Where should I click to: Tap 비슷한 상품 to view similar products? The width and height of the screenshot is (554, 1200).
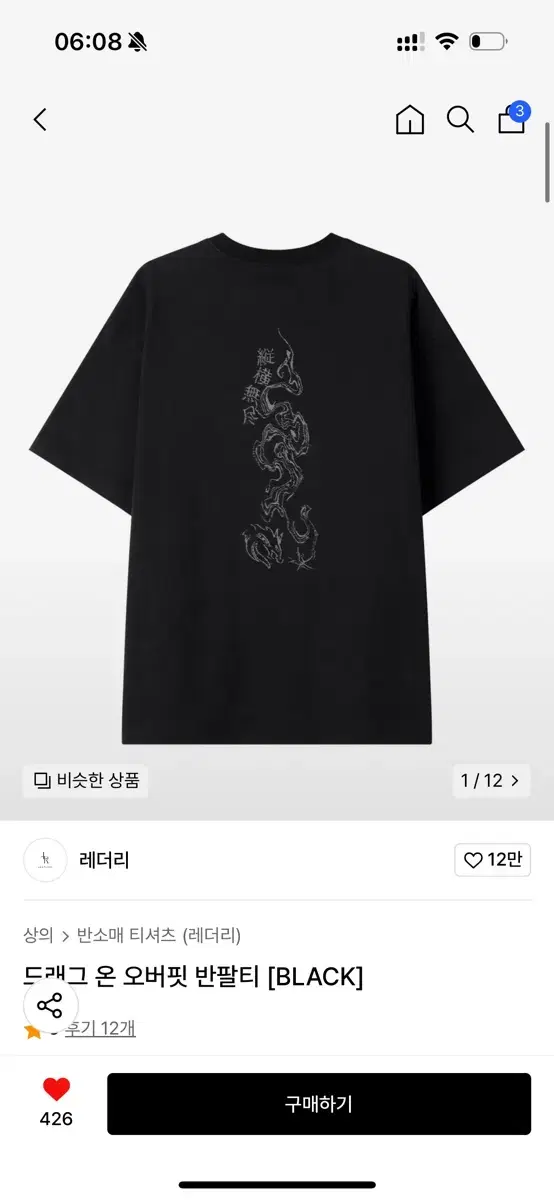[x=86, y=781]
